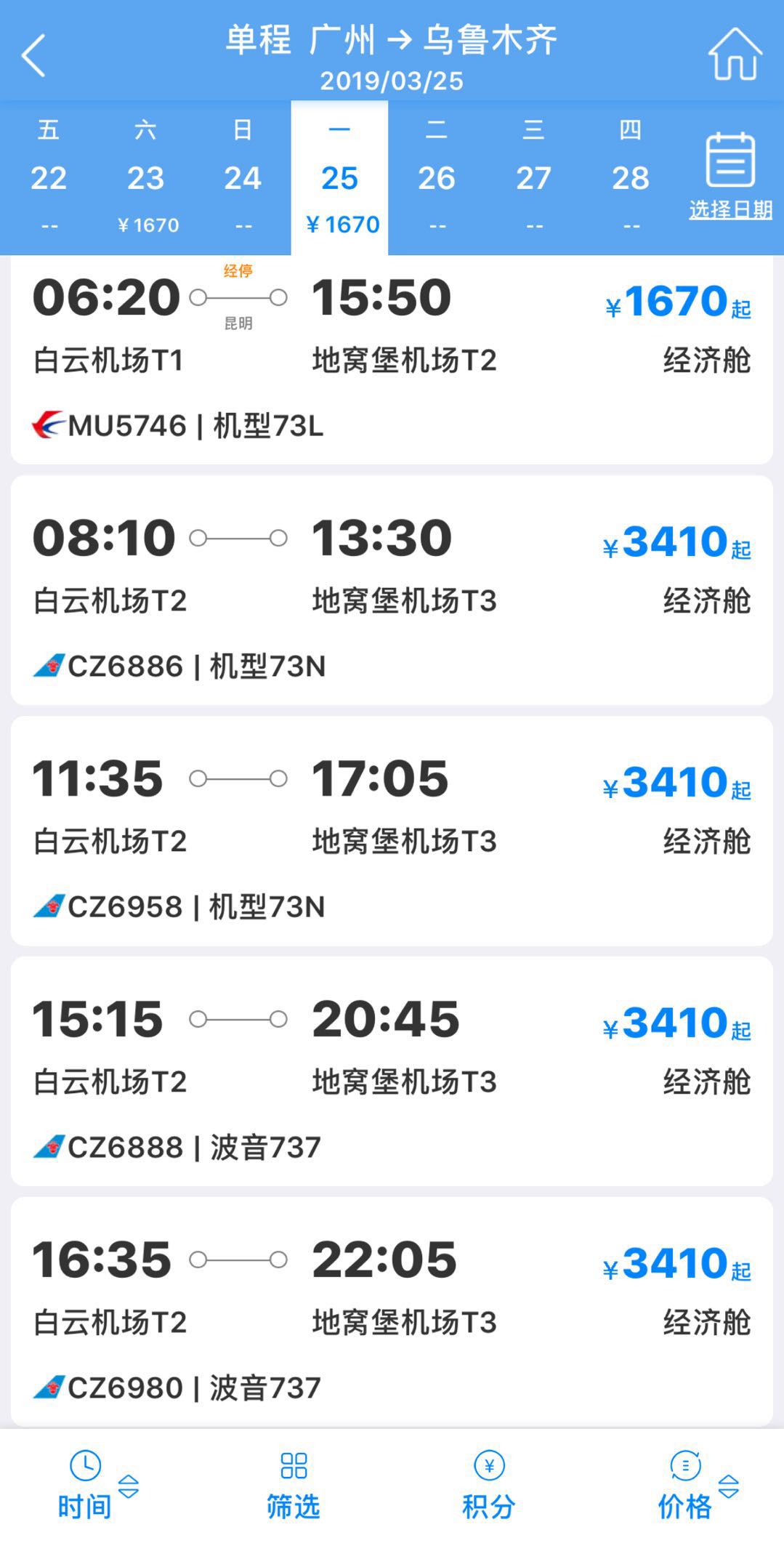Image resolution: width=784 pixels, height=1559 pixels.
Task: Open the 选择日期 calendar picker
Action: (730, 177)
